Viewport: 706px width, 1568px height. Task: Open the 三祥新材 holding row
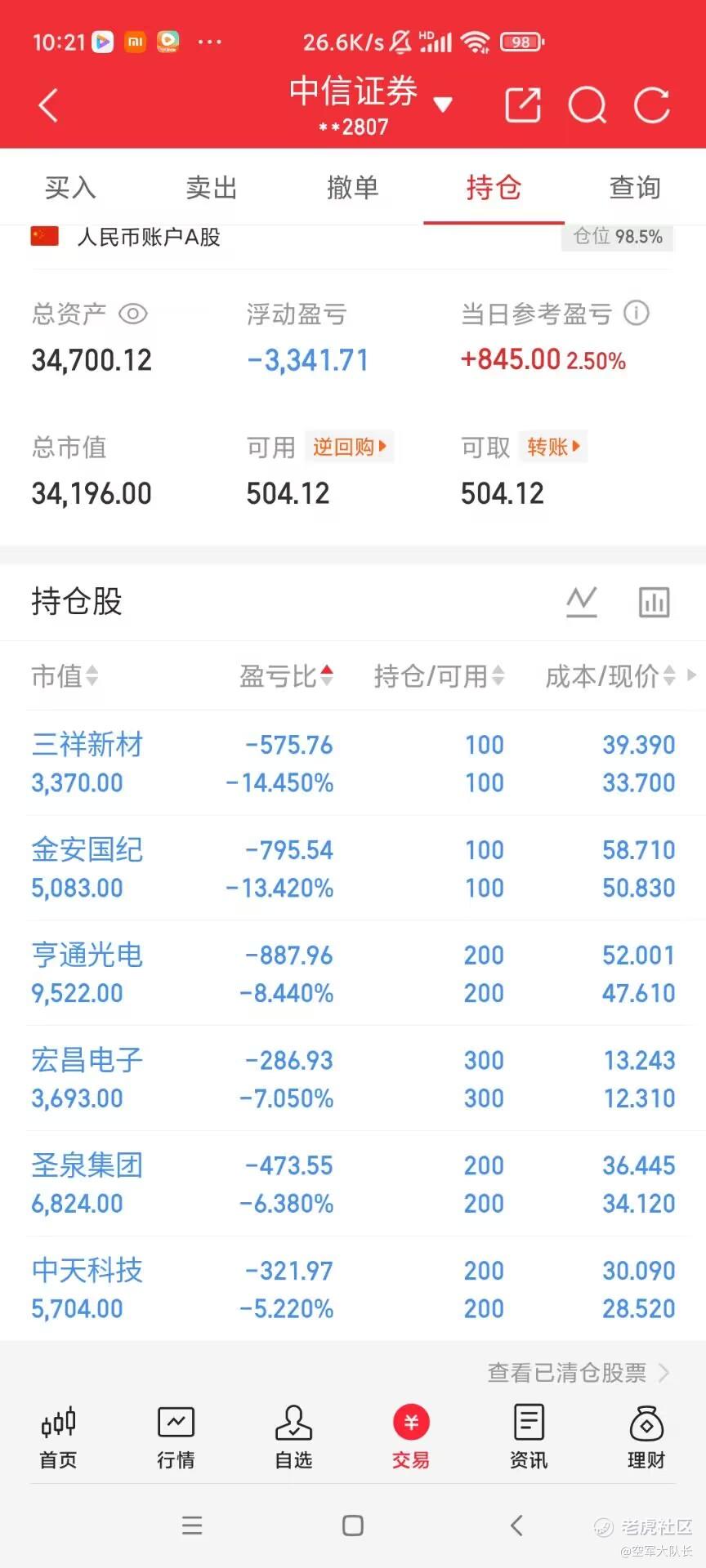point(353,763)
